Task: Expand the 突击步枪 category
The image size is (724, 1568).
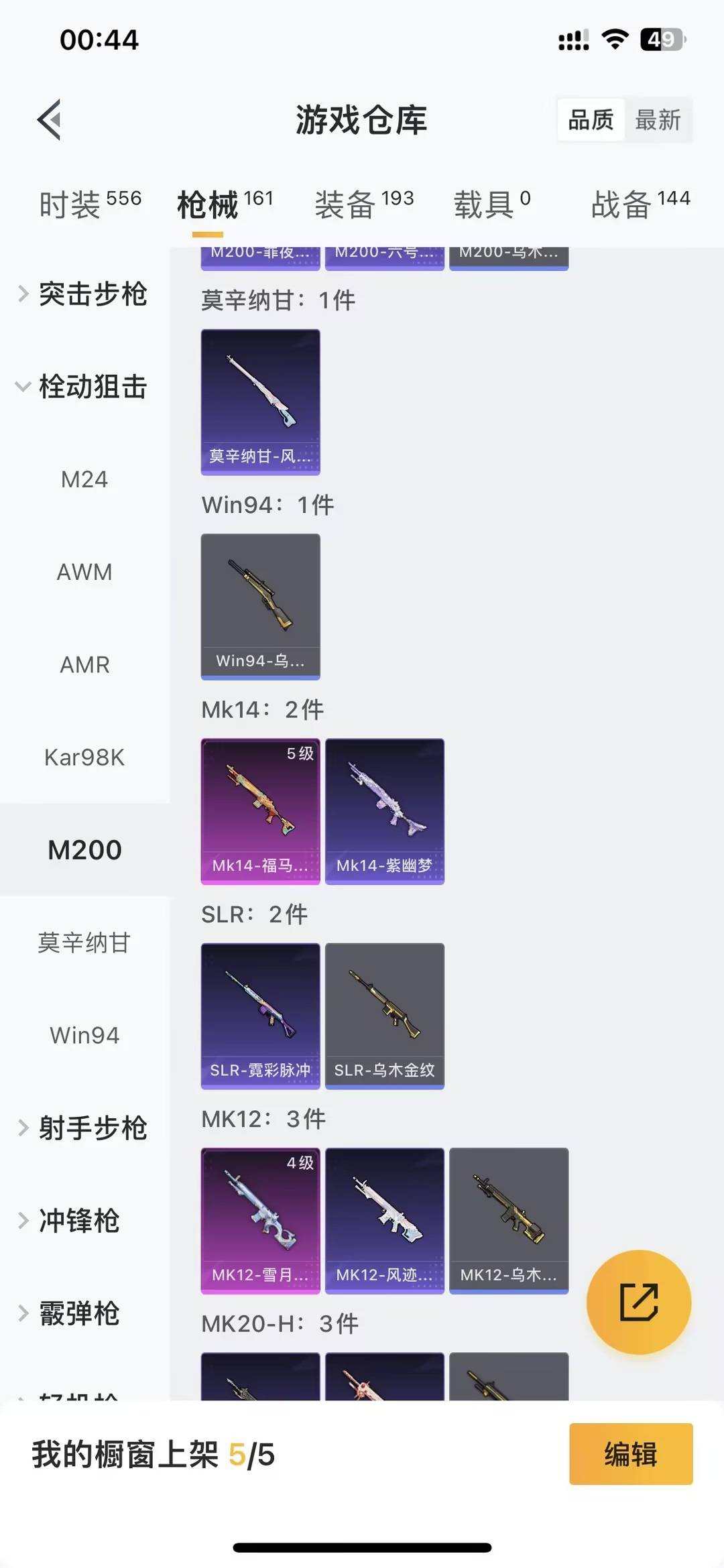Action: (x=86, y=295)
